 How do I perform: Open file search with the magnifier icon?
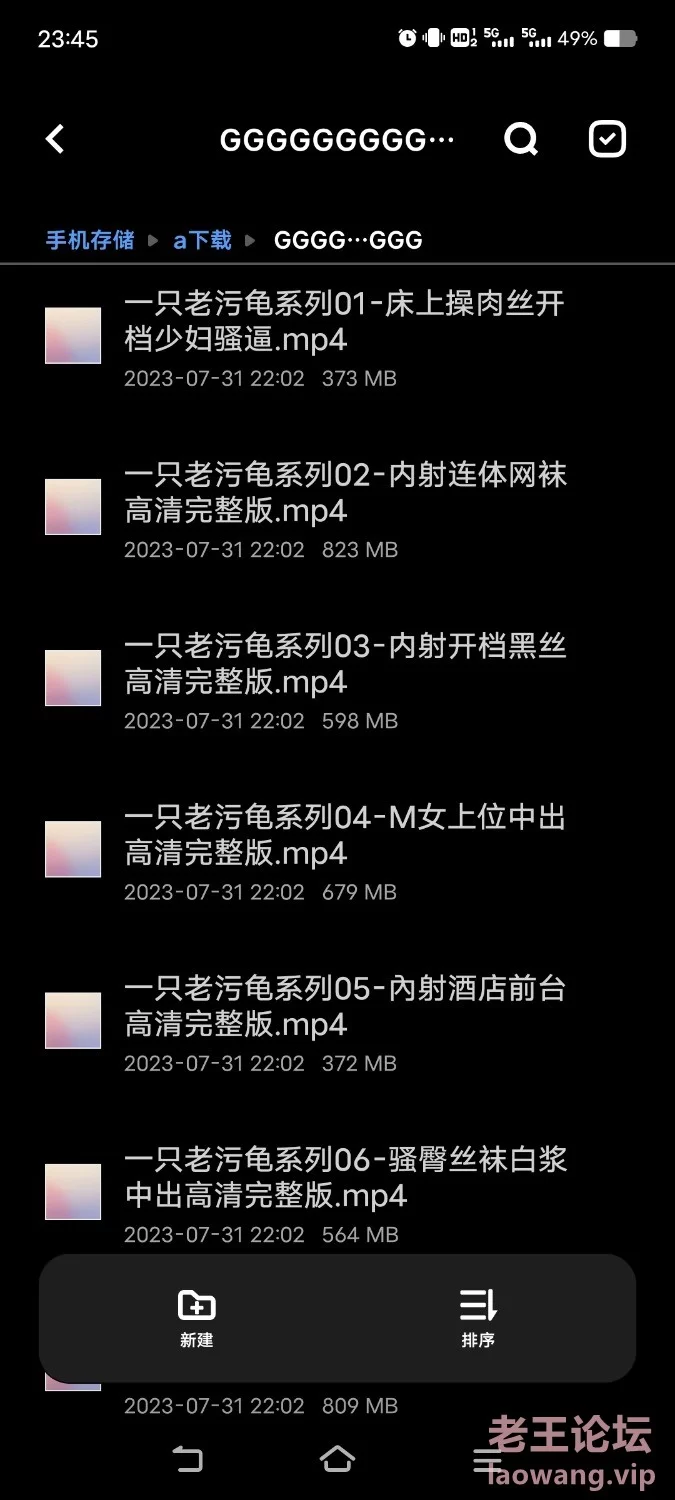(x=520, y=139)
